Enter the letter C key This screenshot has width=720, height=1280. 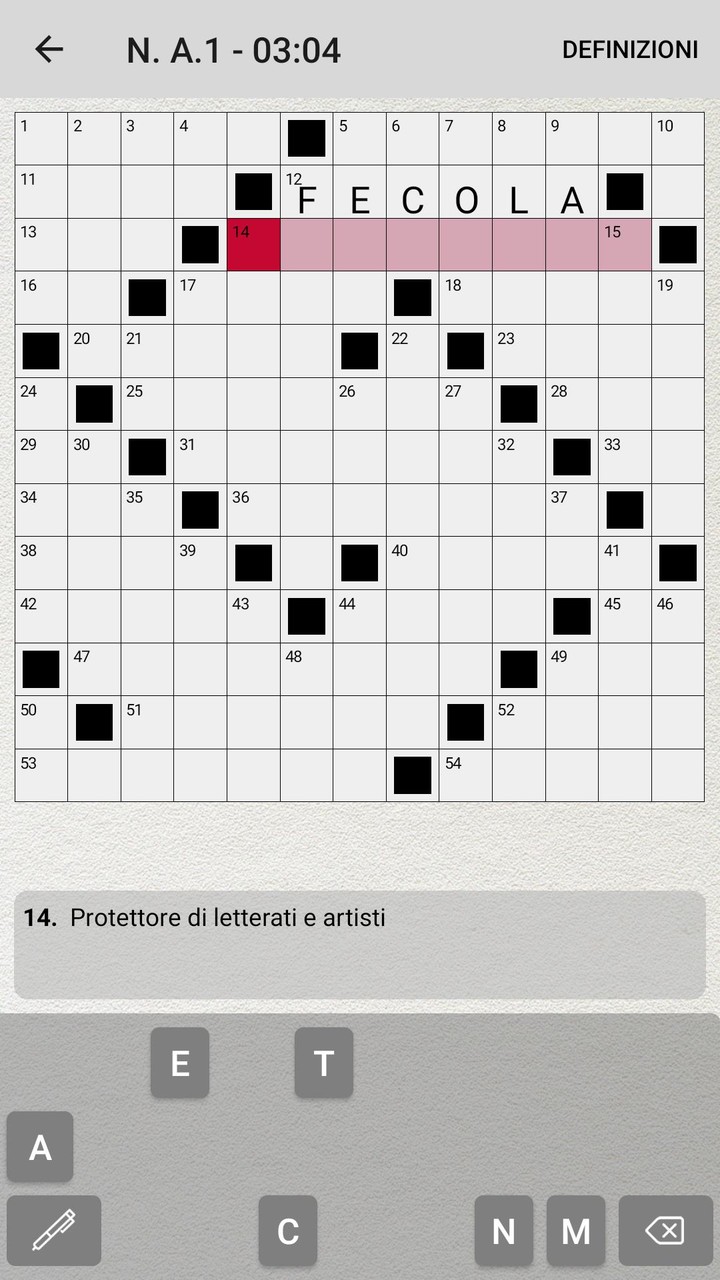(x=288, y=1230)
